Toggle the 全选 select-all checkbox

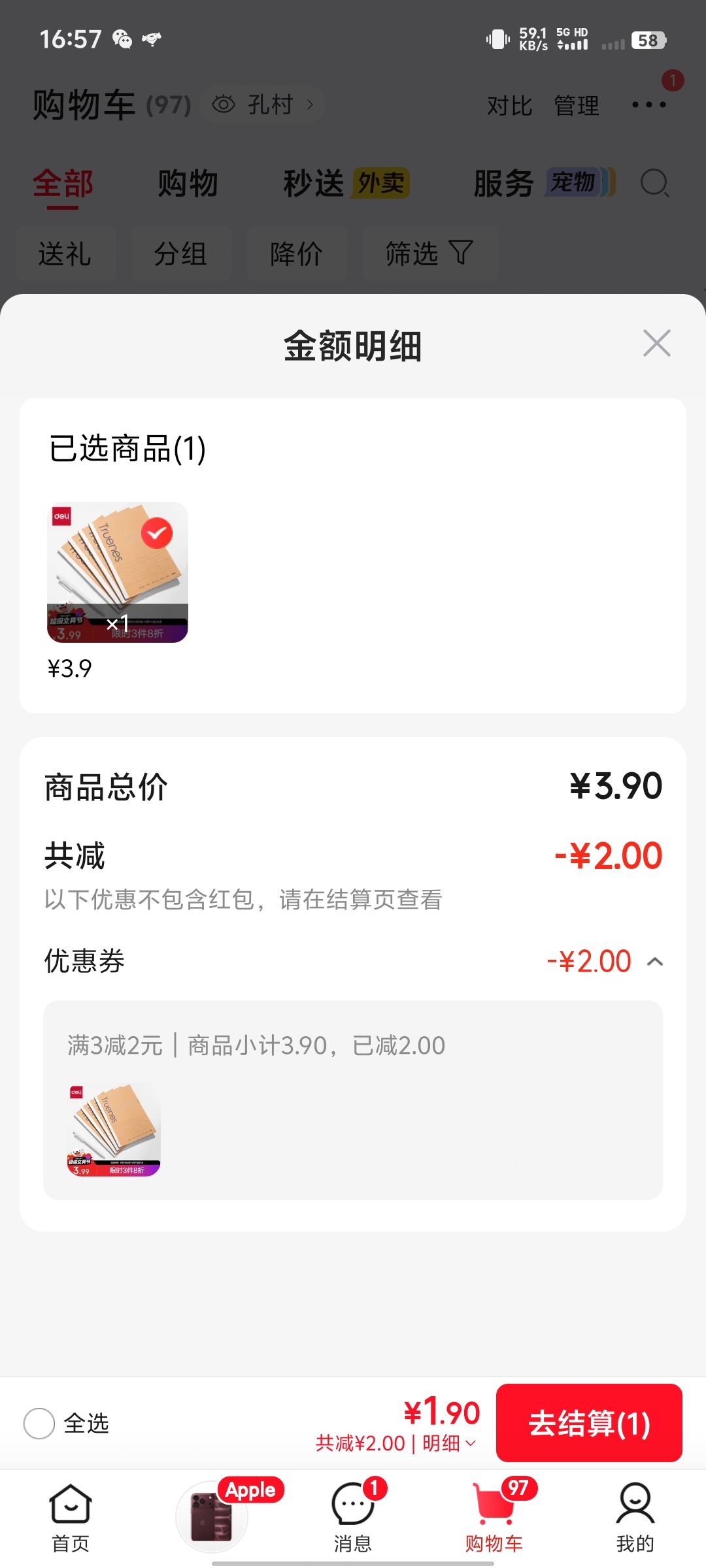pos(39,1423)
